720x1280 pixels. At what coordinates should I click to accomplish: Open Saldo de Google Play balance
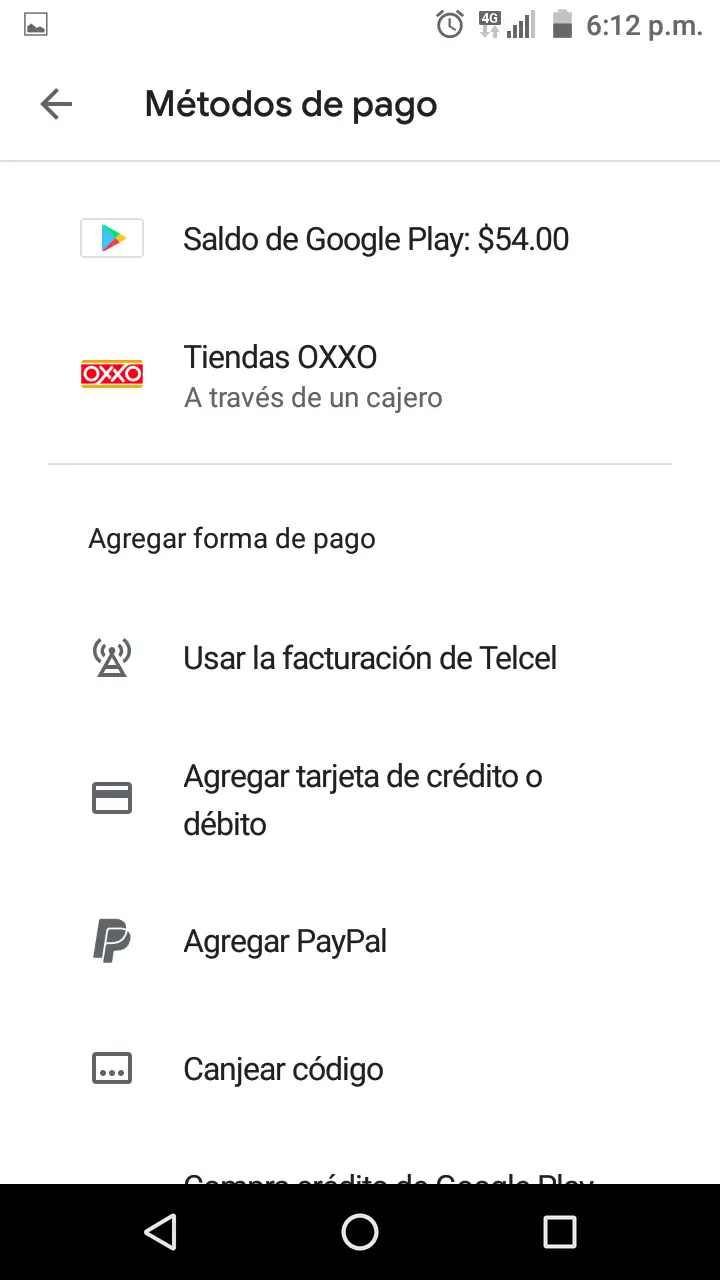pyautogui.click(x=360, y=240)
